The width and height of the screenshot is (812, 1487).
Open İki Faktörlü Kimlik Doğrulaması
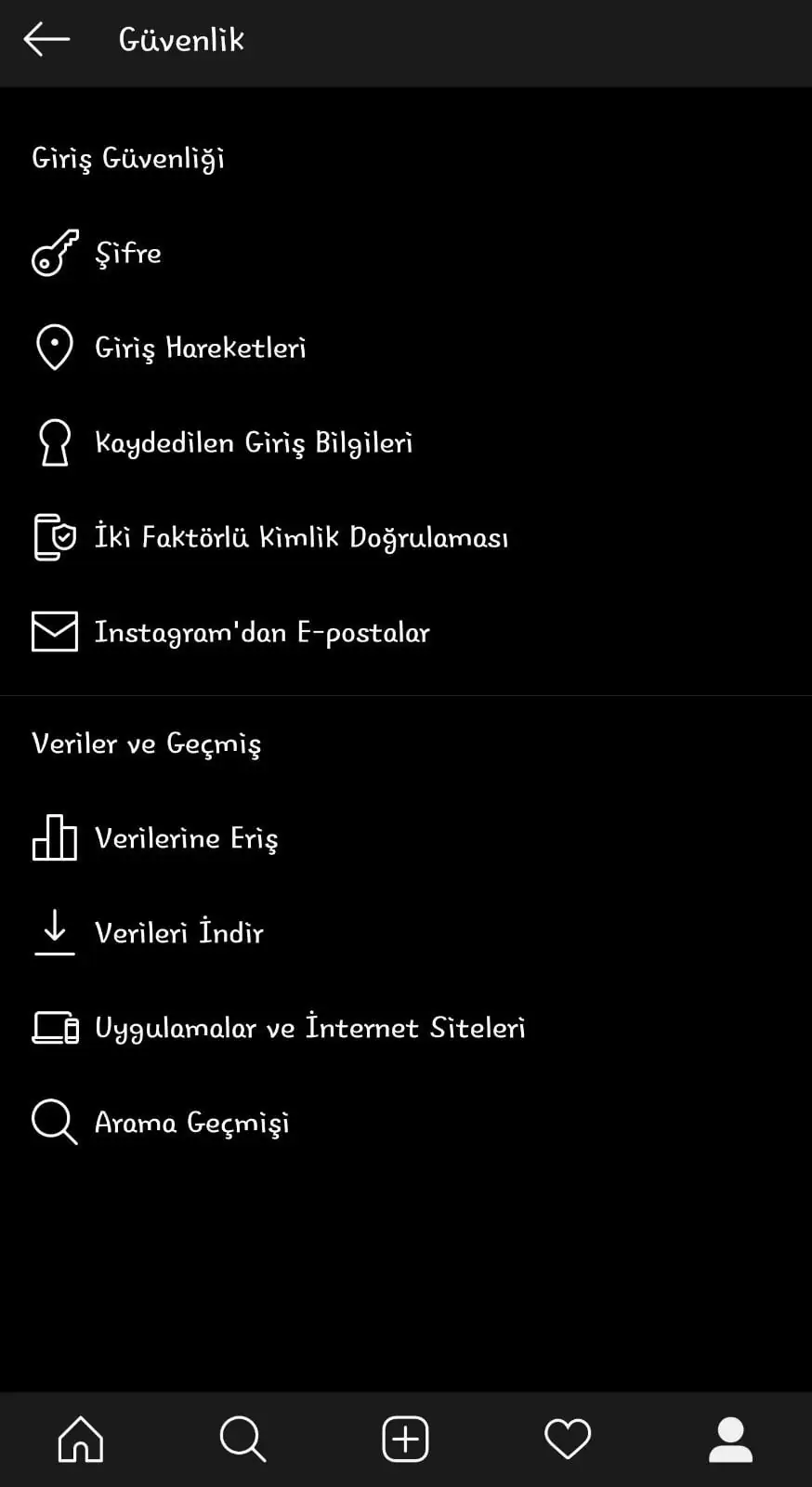point(301,537)
